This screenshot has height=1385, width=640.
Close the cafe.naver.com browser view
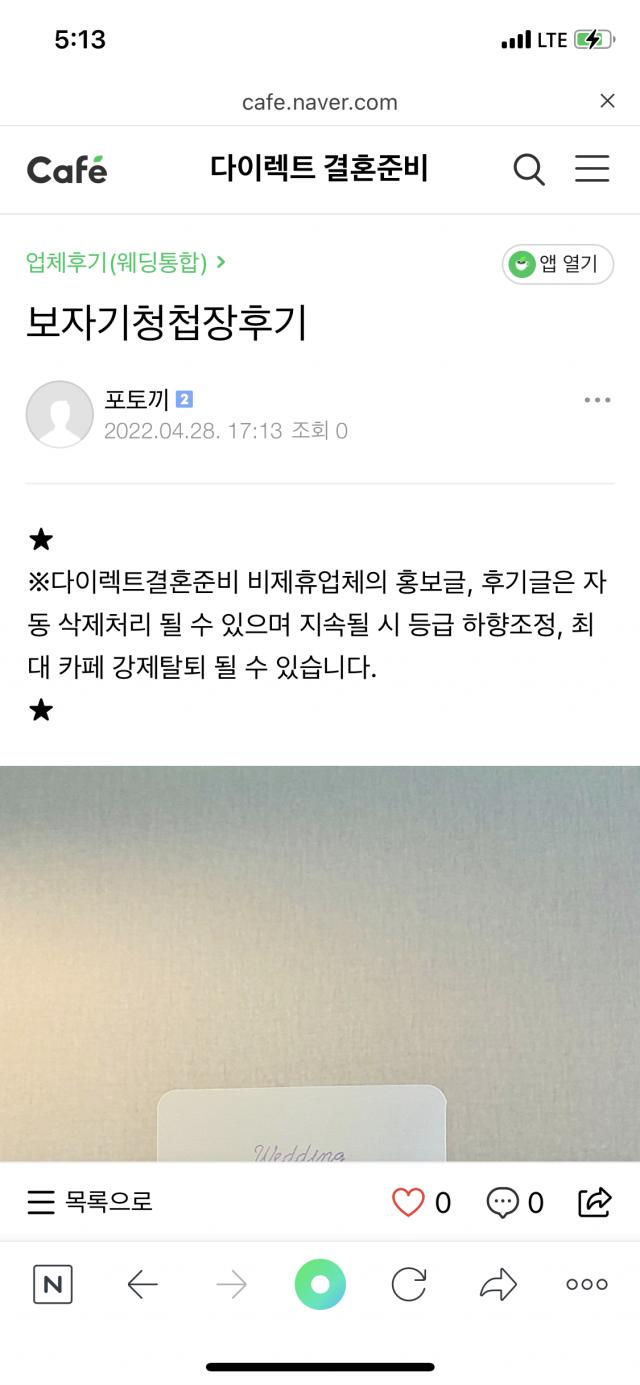tap(607, 100)
